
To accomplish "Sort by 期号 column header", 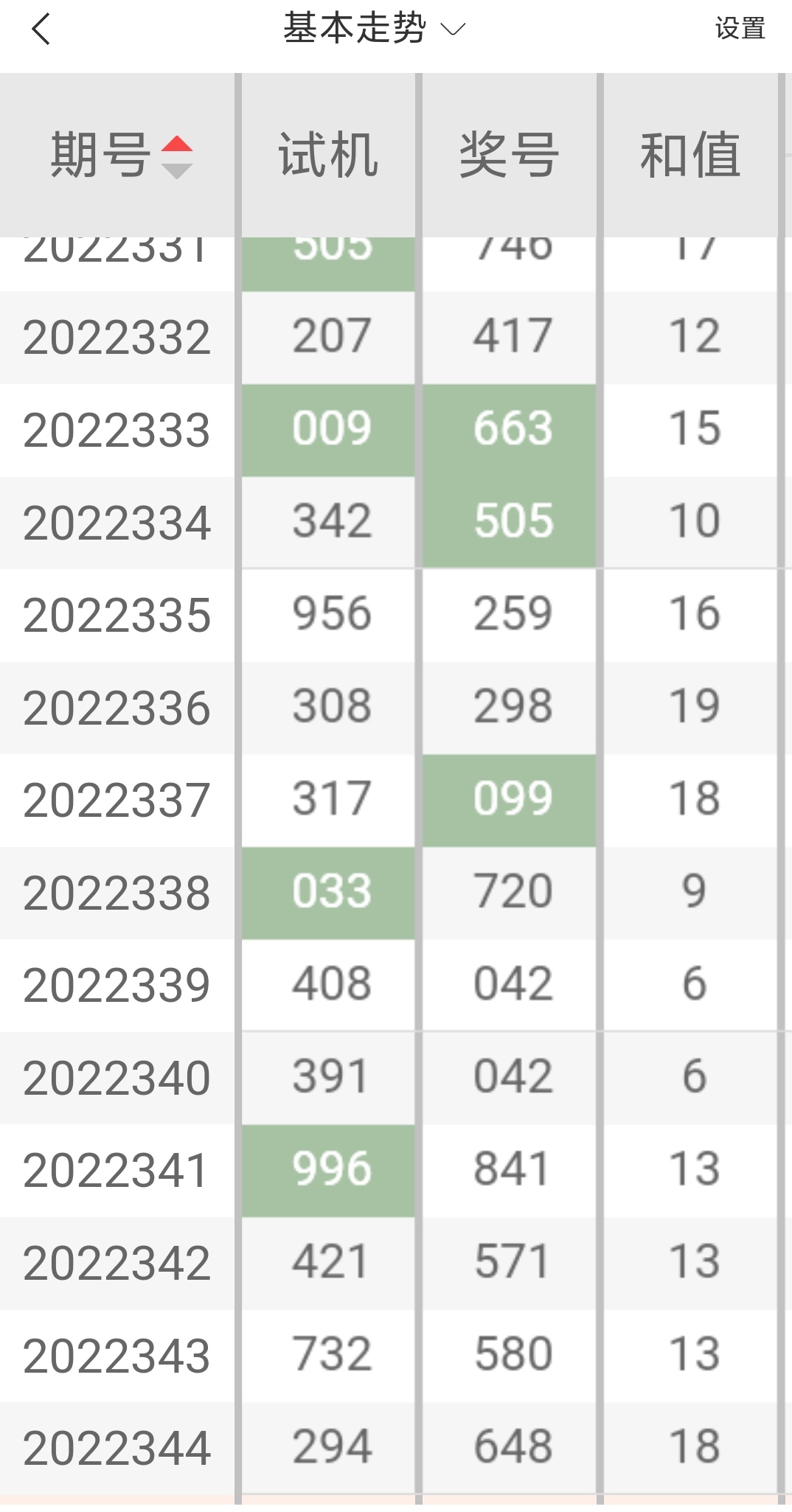I will tap(122, 156).
